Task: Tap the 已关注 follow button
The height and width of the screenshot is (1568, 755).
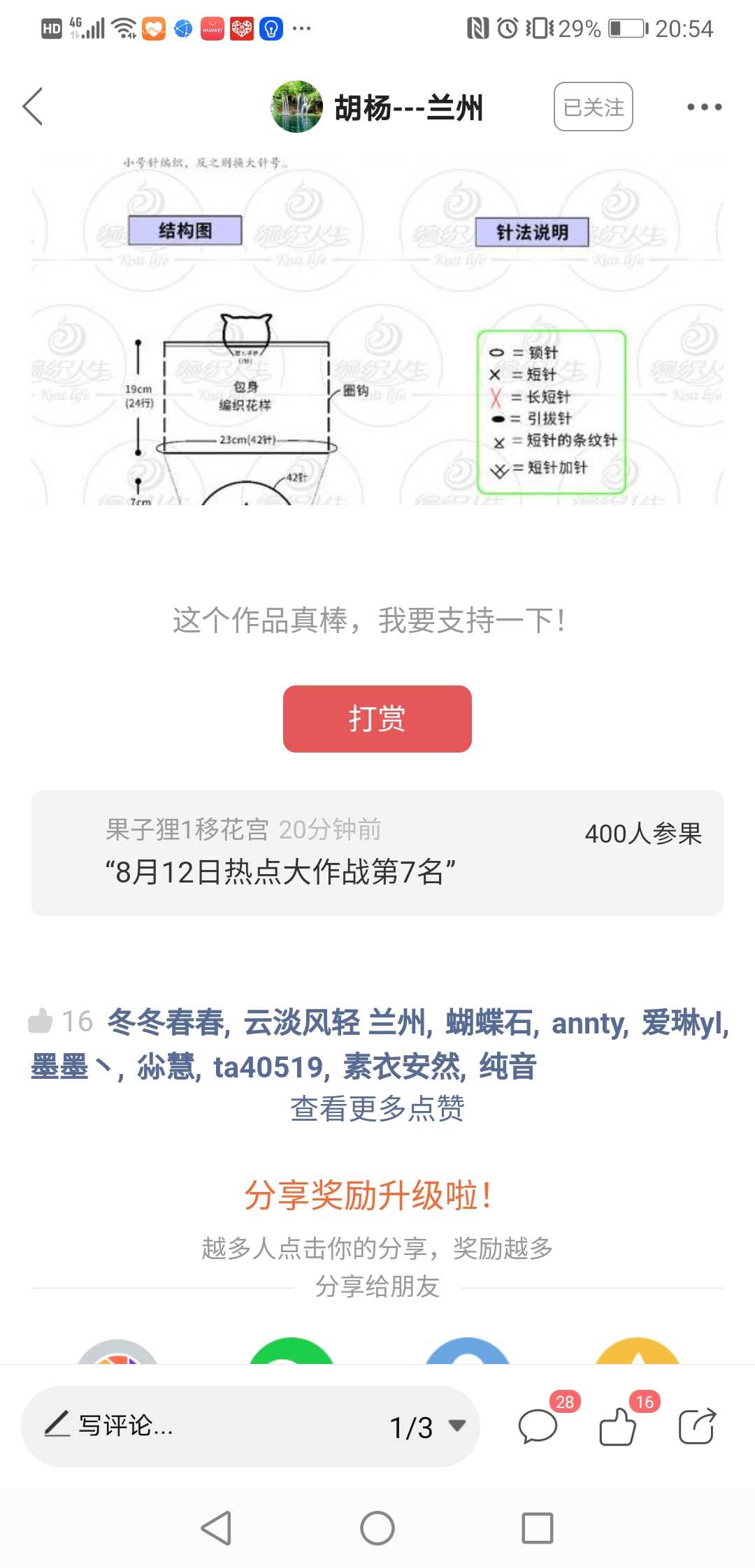Action: click(x=593, y=107)
